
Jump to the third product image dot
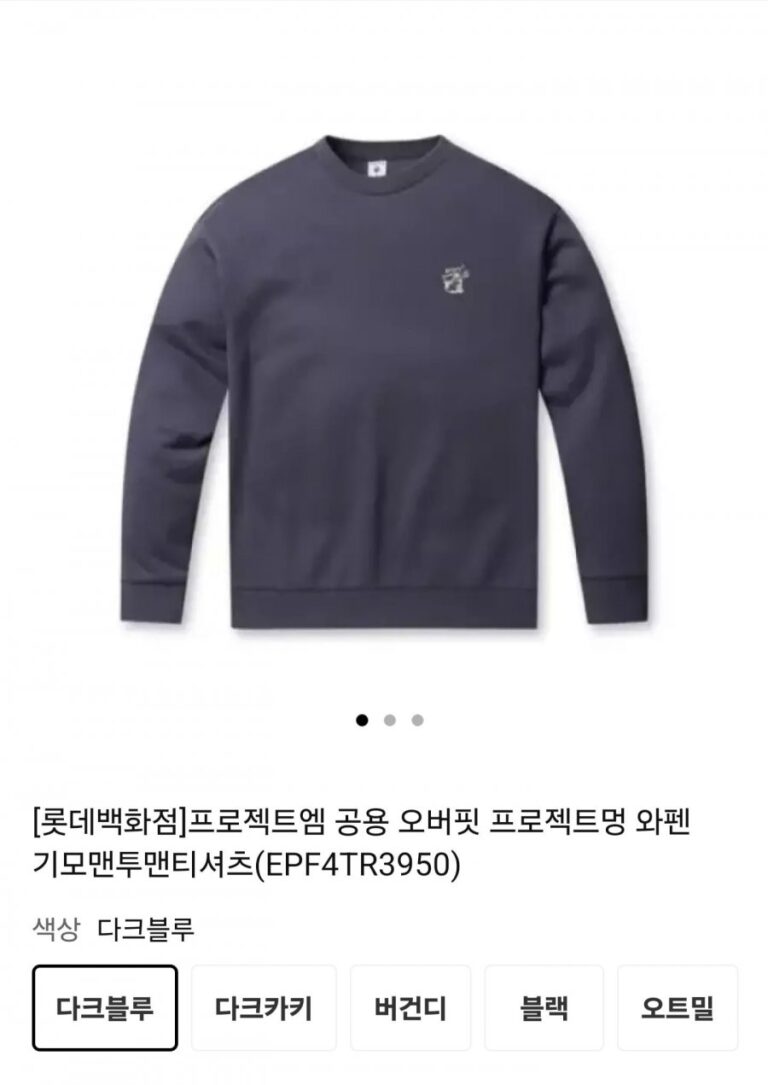point(417,719)
